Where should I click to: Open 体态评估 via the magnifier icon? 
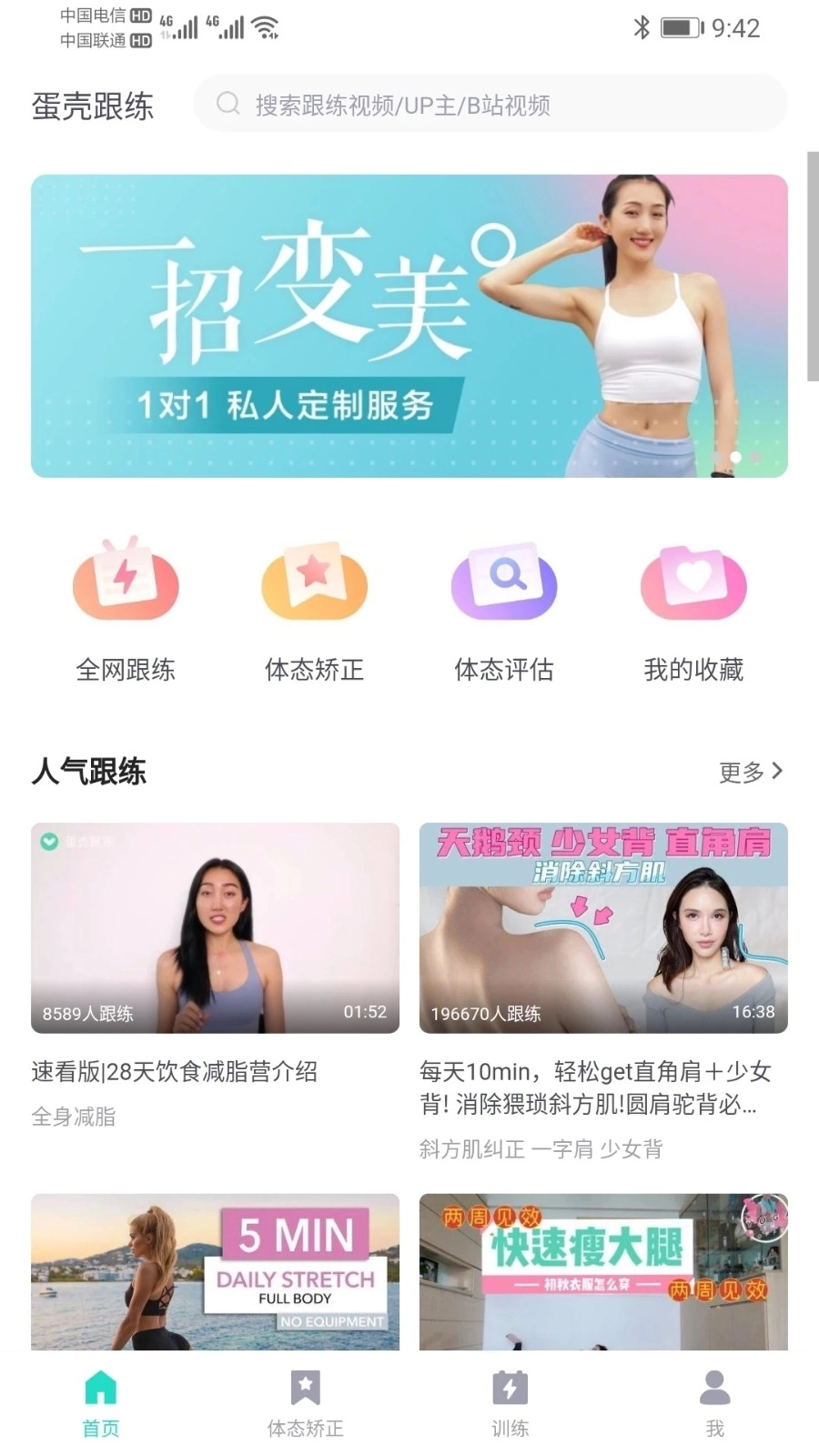pyautogui.click(x=504, y=583)
